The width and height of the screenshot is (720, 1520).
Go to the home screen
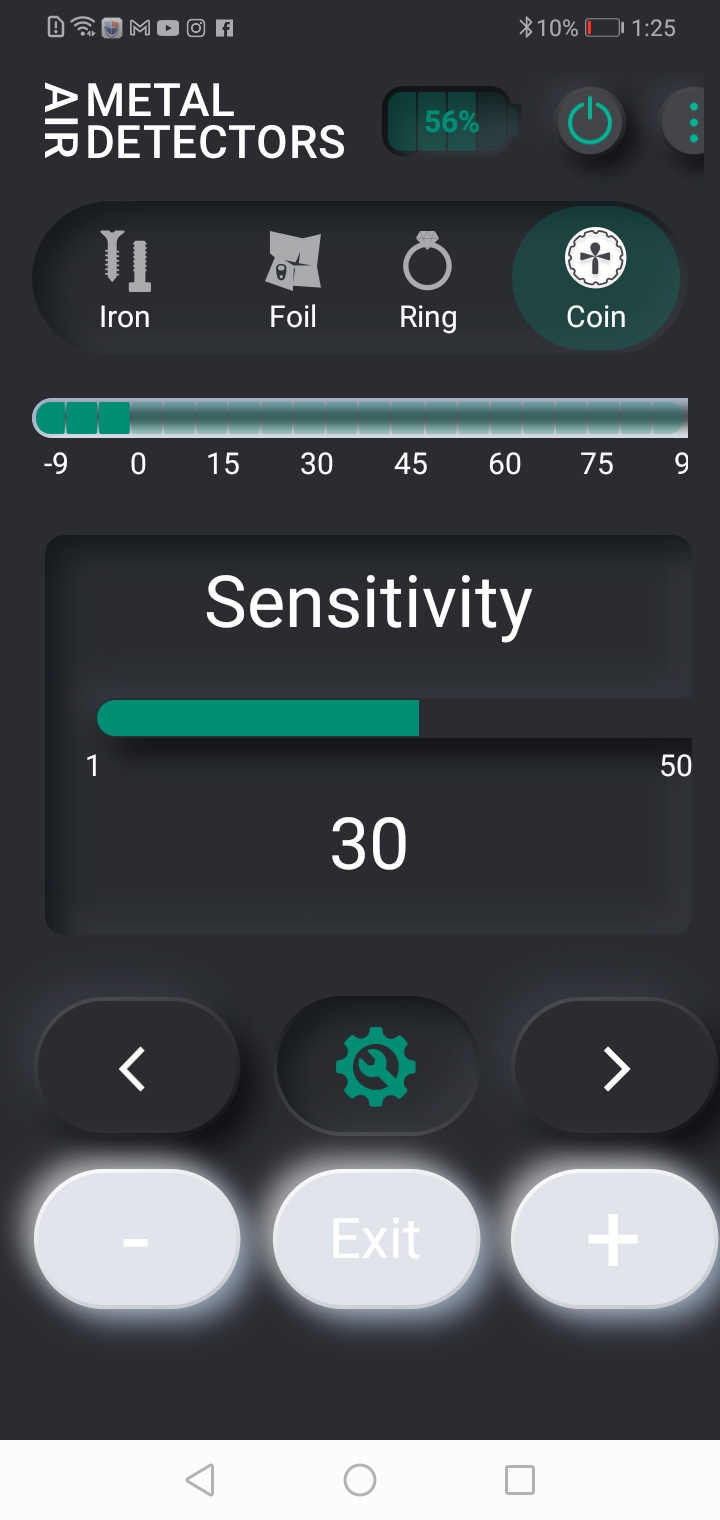tap(360, 1479)
